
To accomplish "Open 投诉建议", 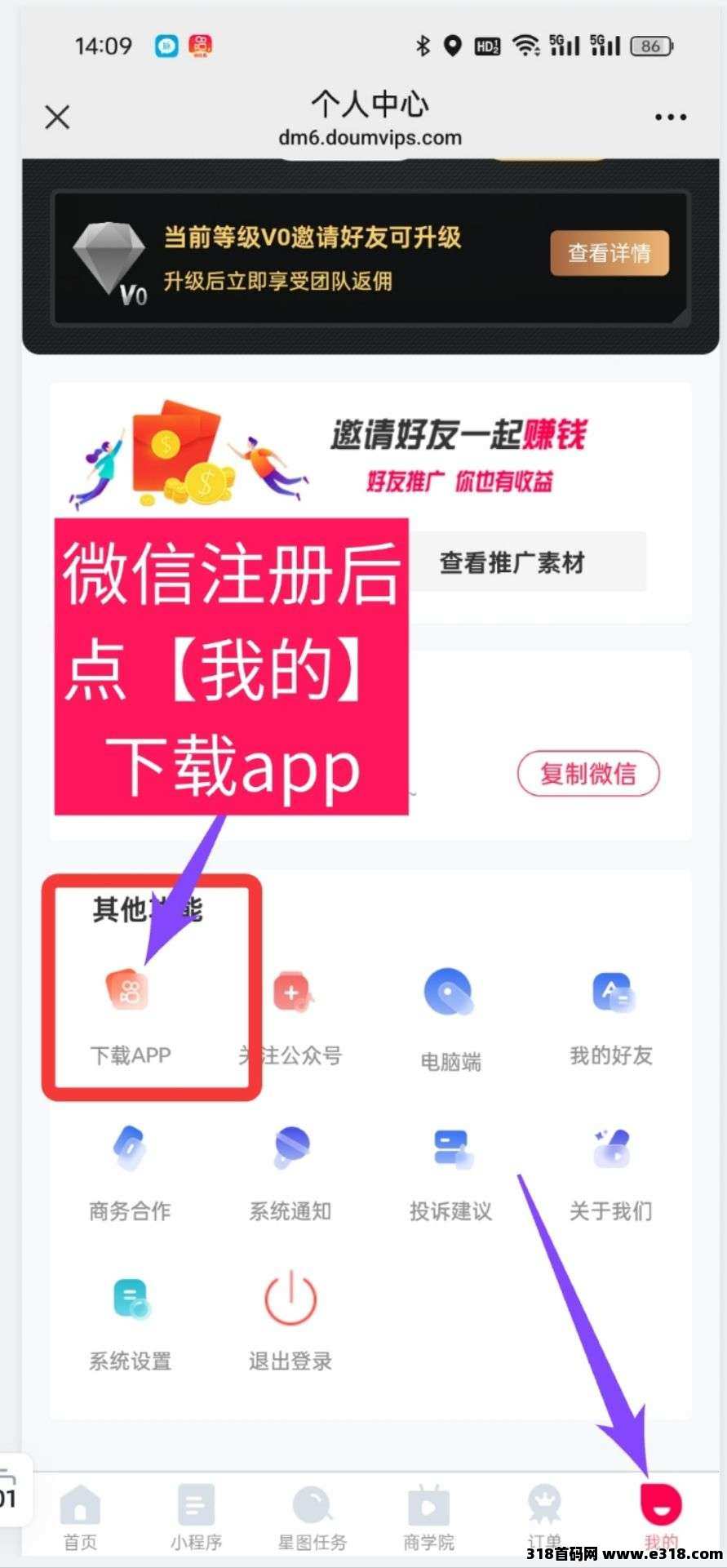I will (x=450, y=1170).
